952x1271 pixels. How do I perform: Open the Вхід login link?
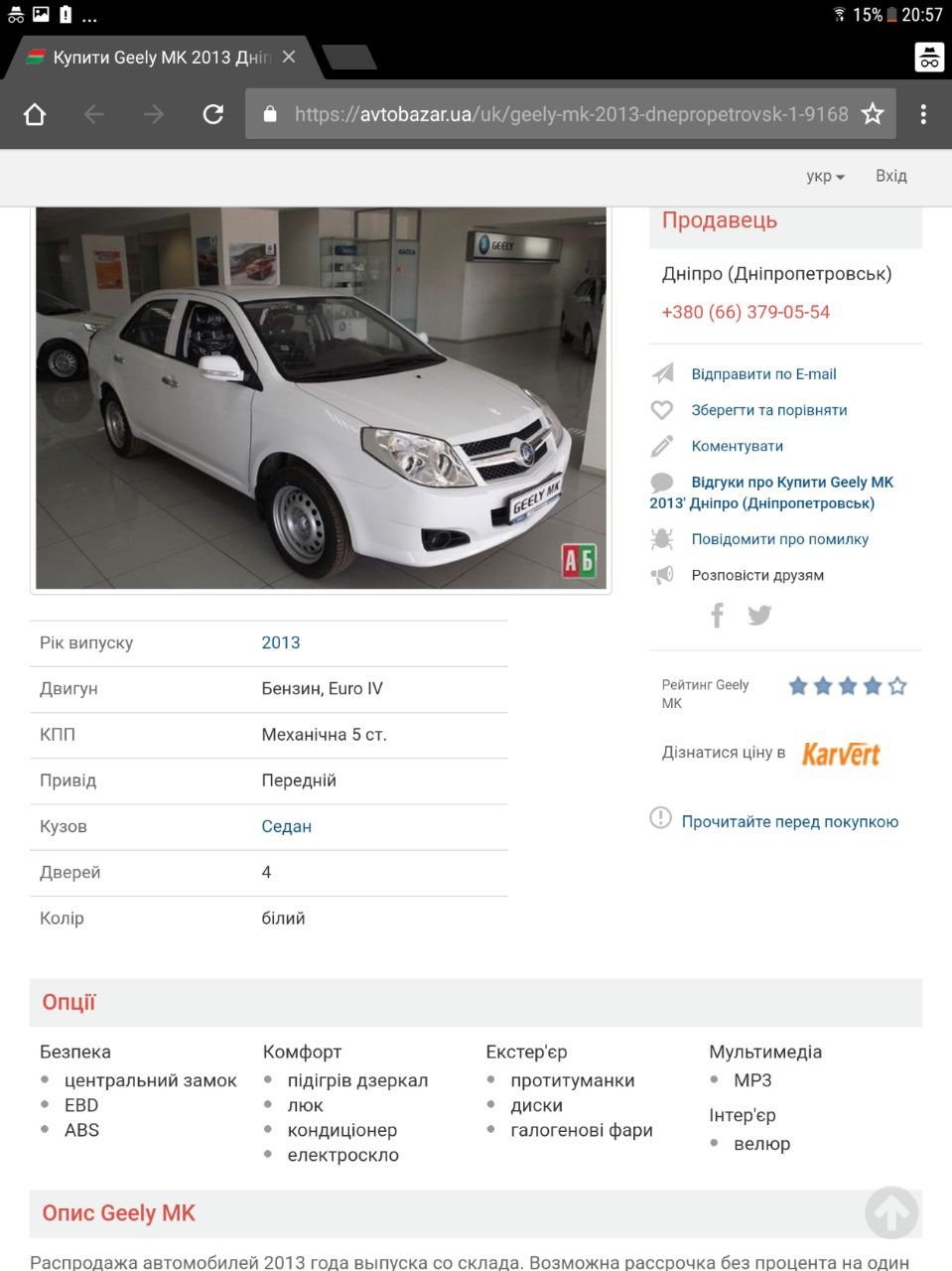[890, 176]
